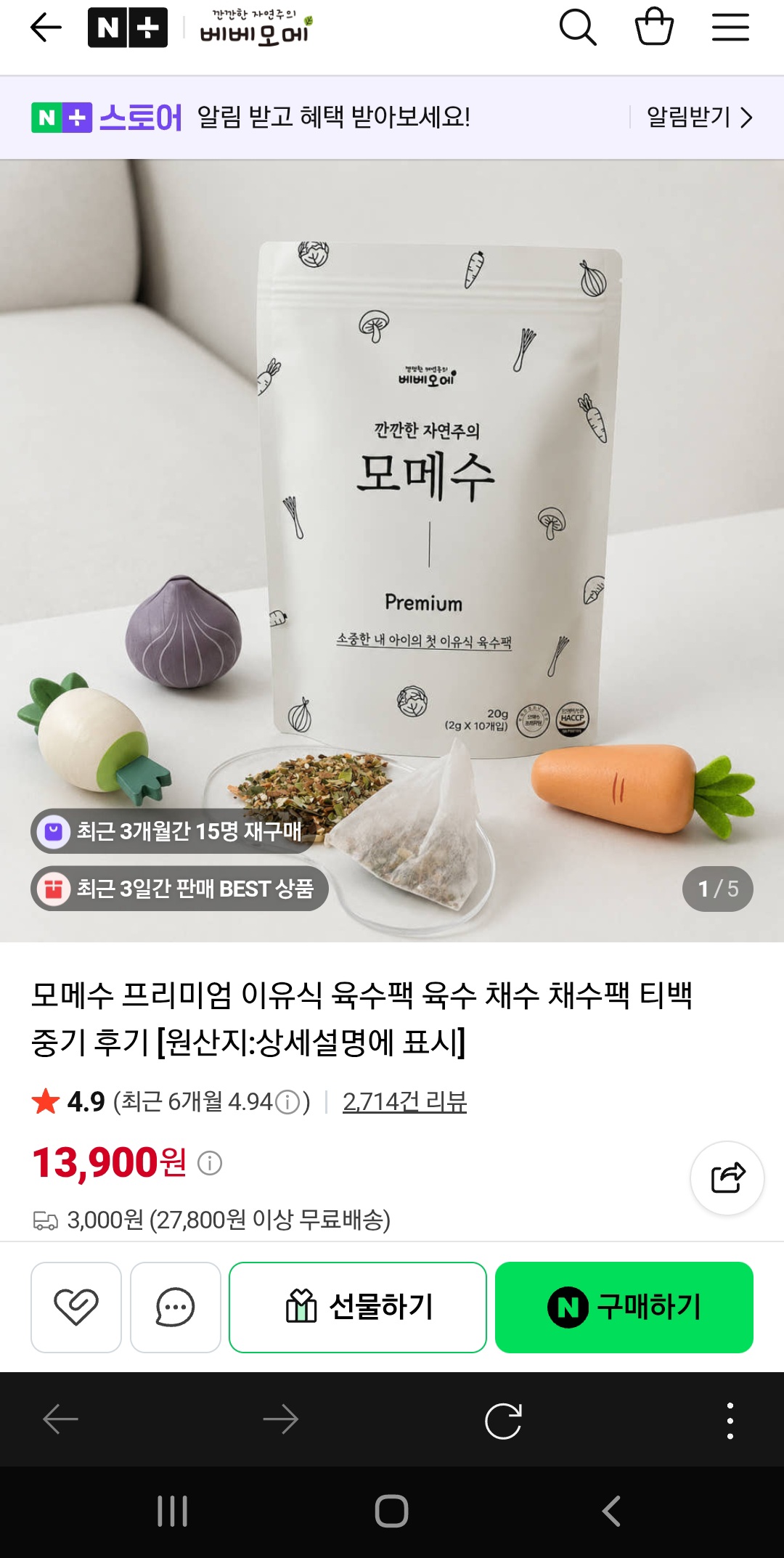Tap the info icon beside the 13,900원 price

210,1163
